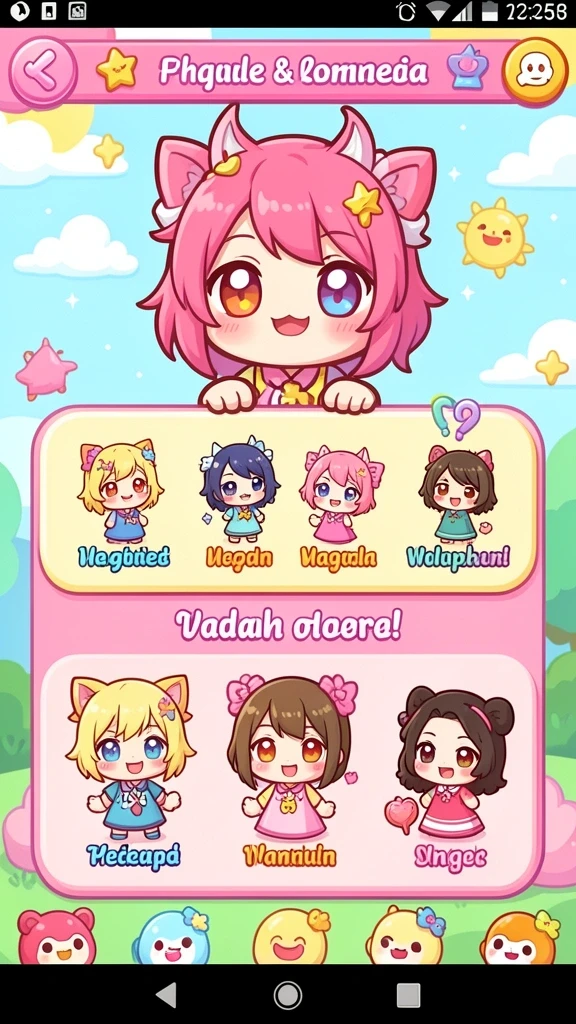Tap the blue face with a flower
This screenshot has width=576, height=1024.
[x=172, y=936]
